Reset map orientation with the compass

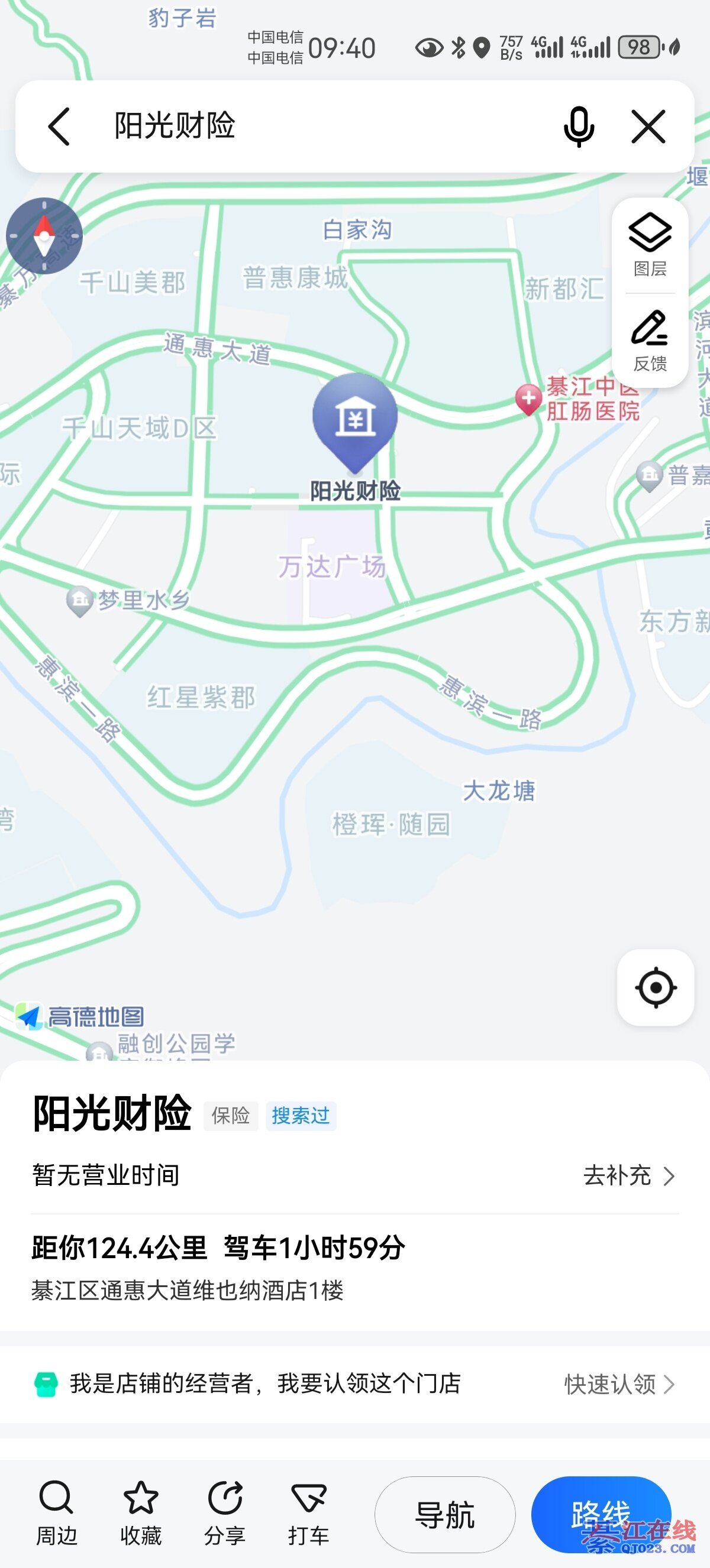pyautogui.click(x=44, y=235)
